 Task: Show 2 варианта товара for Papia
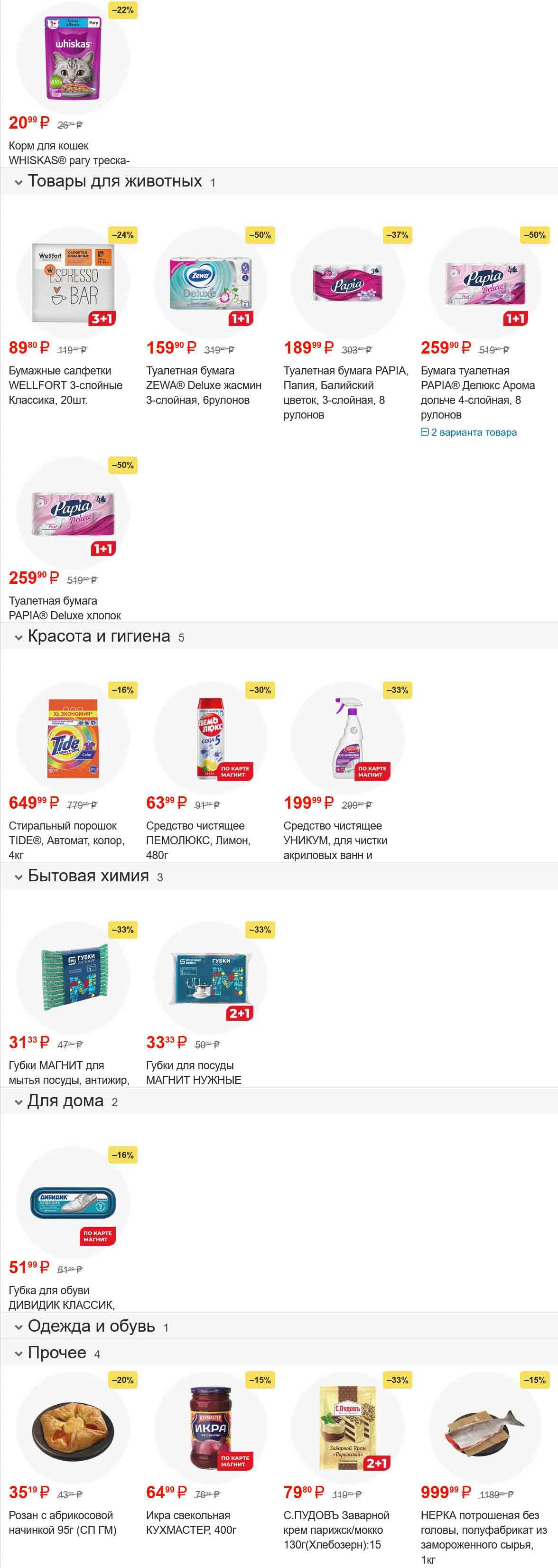point(474,432)
